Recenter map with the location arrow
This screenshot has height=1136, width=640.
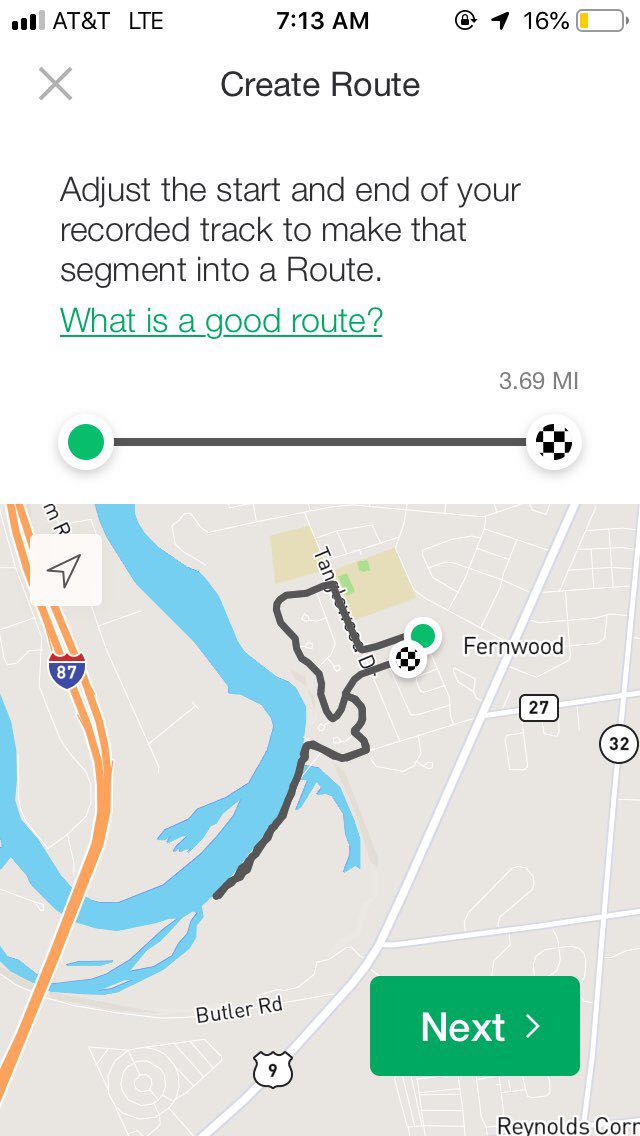[x=65, y=571]
